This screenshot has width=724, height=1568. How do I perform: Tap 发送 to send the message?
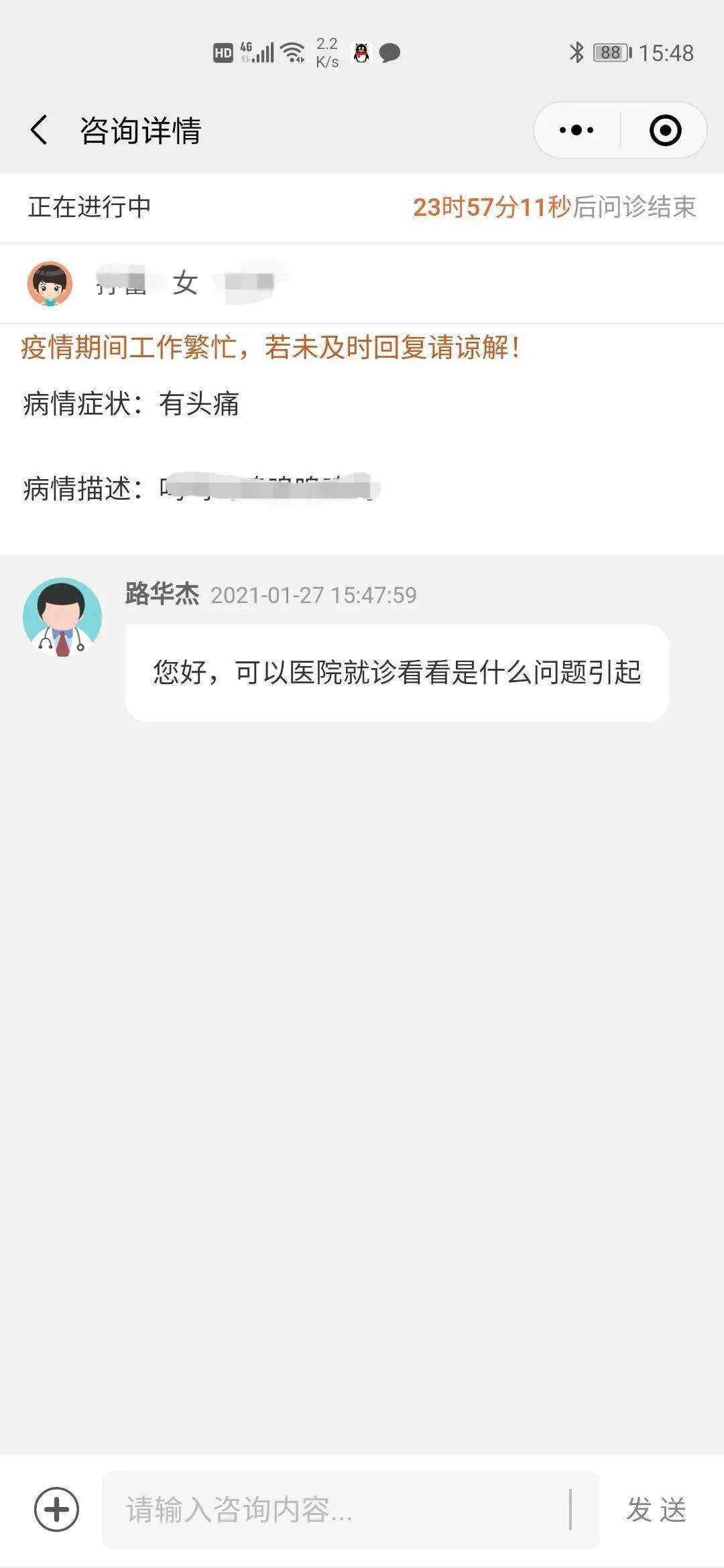click(656, 1510)
